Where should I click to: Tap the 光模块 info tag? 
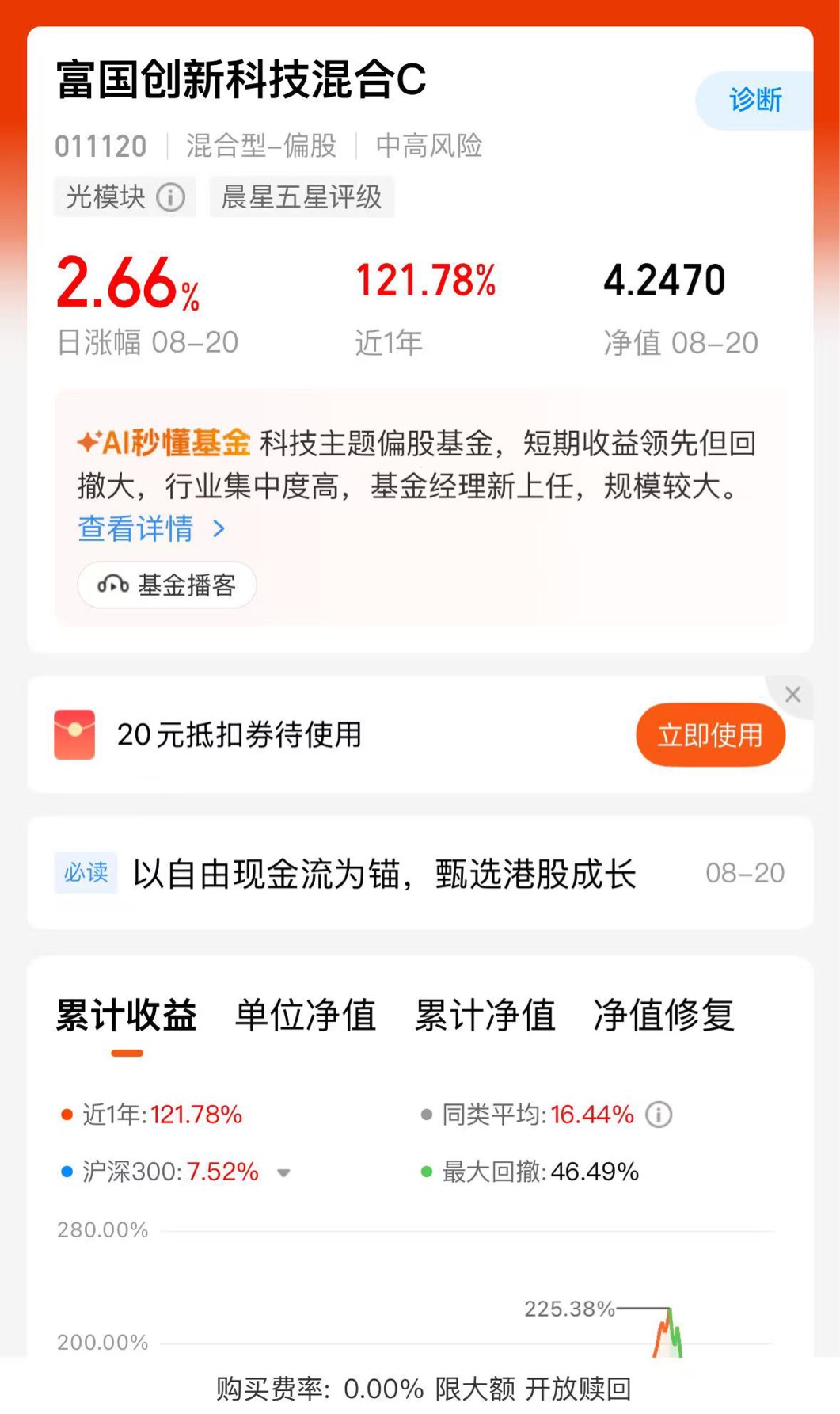click(125, 196)
